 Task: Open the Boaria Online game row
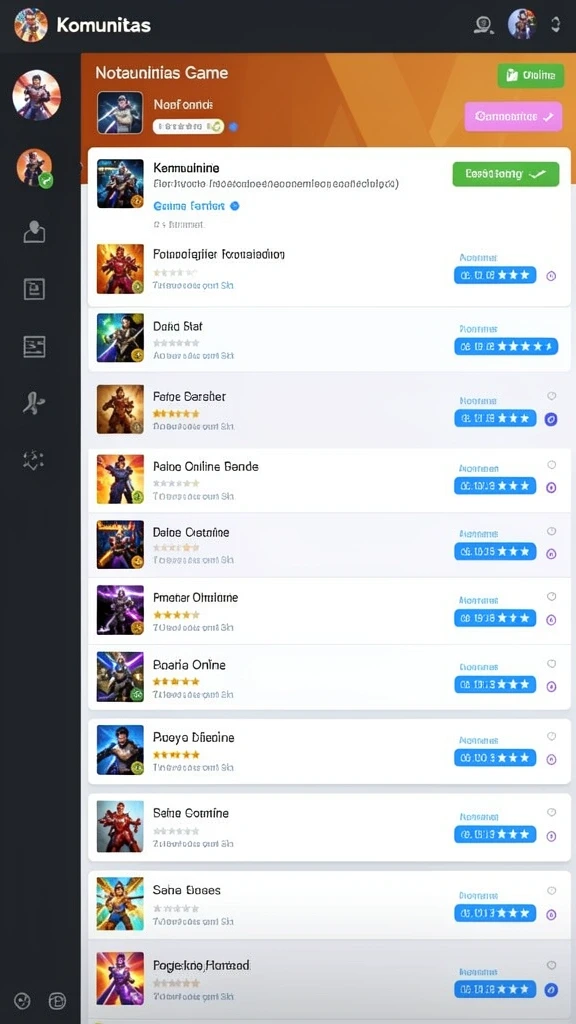point(329,677)
